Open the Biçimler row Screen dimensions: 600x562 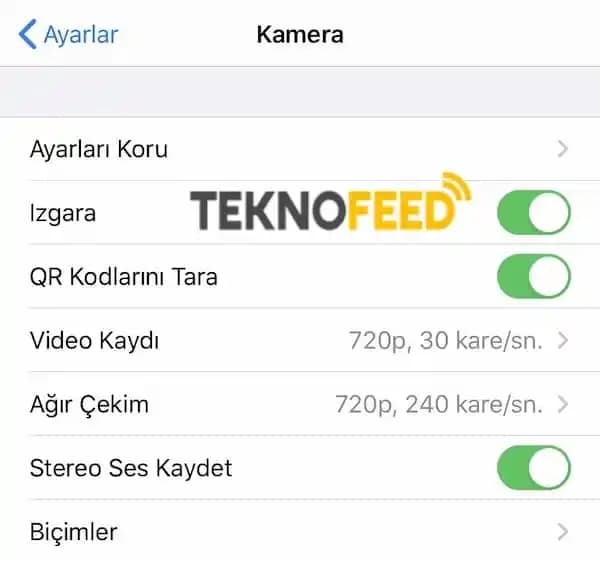300,531
